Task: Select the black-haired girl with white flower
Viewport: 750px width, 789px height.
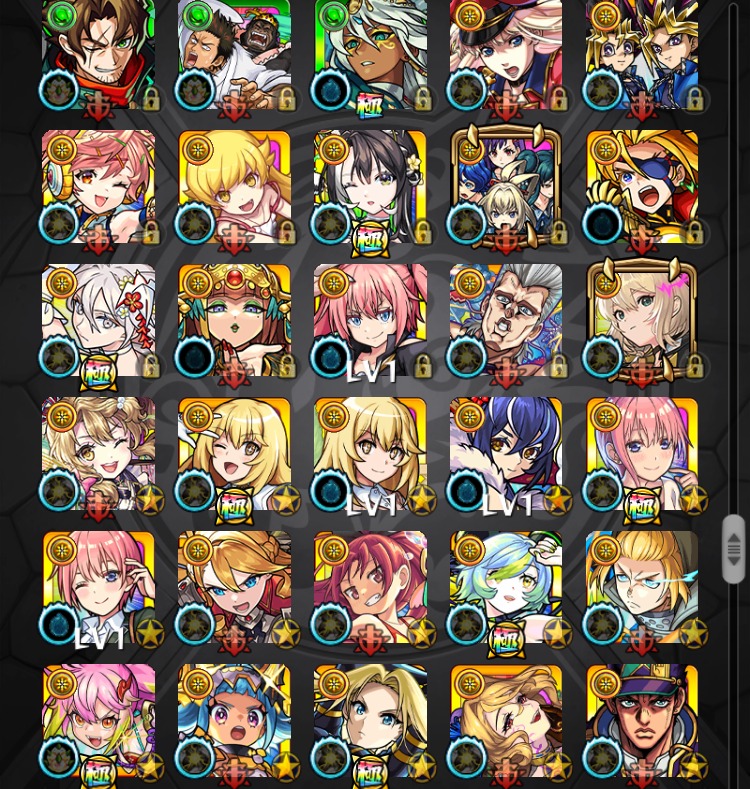Action: (x=370, y=187)
